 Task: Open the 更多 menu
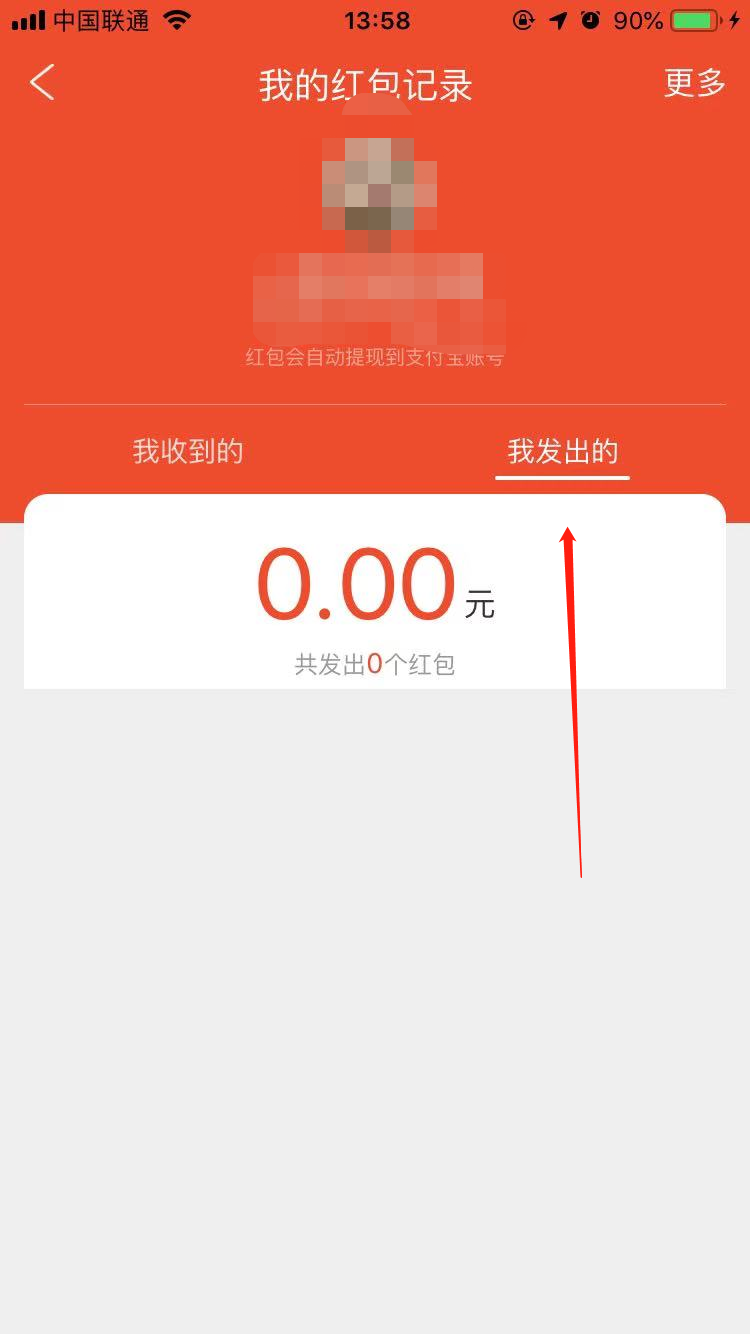(x=694, y=83)
